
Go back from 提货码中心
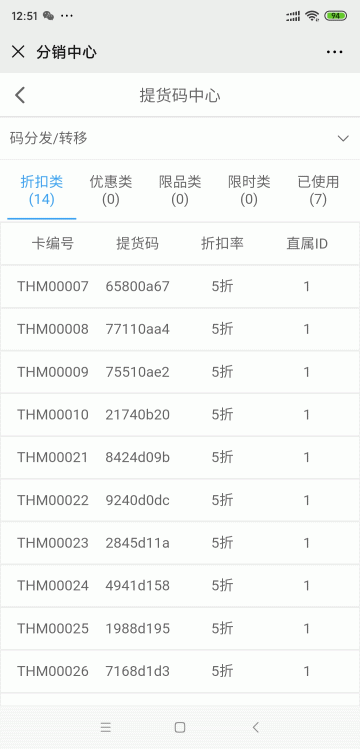(20, 95)
